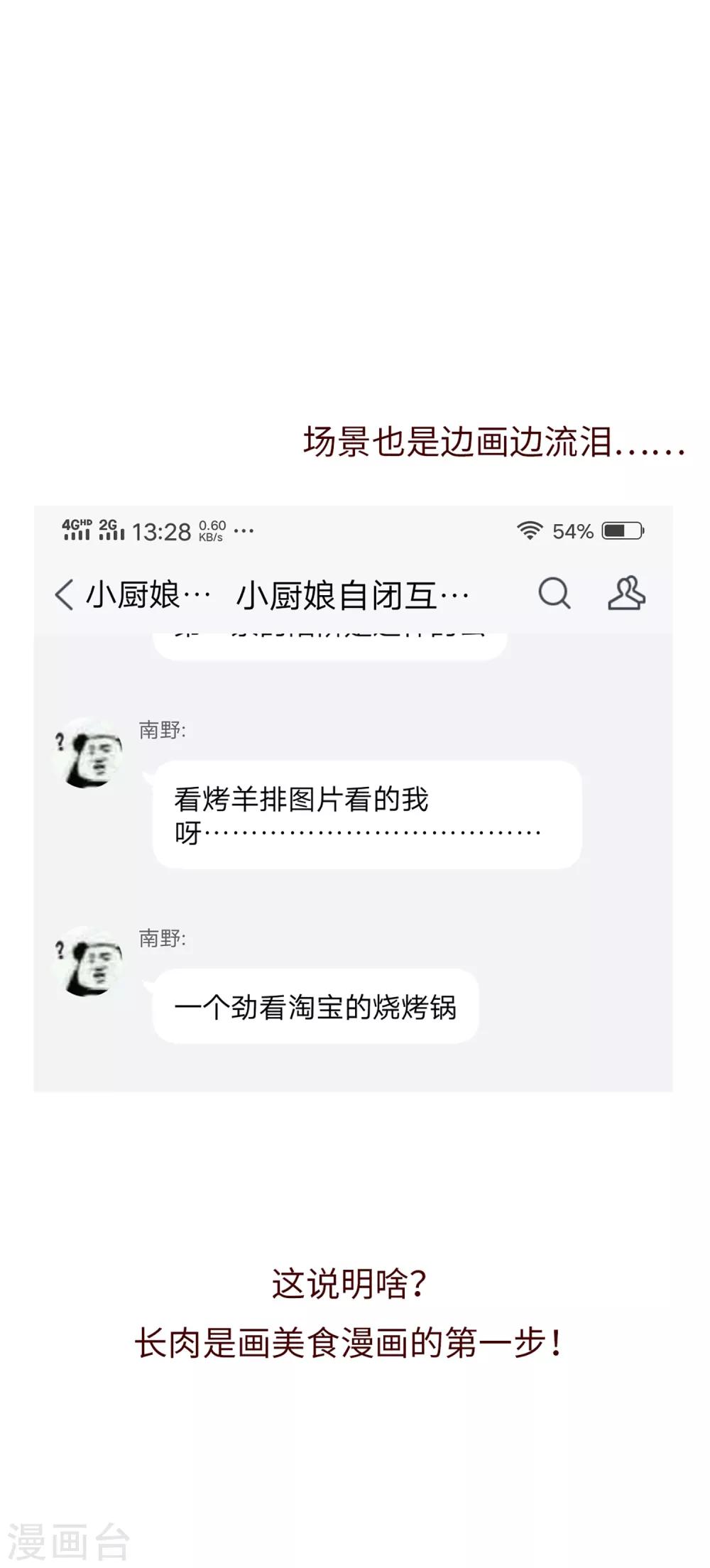The width and height of the screenshot is (710, 1568).
Task: Click the WiFi icon in the status bar
Action: click(530, 529)
